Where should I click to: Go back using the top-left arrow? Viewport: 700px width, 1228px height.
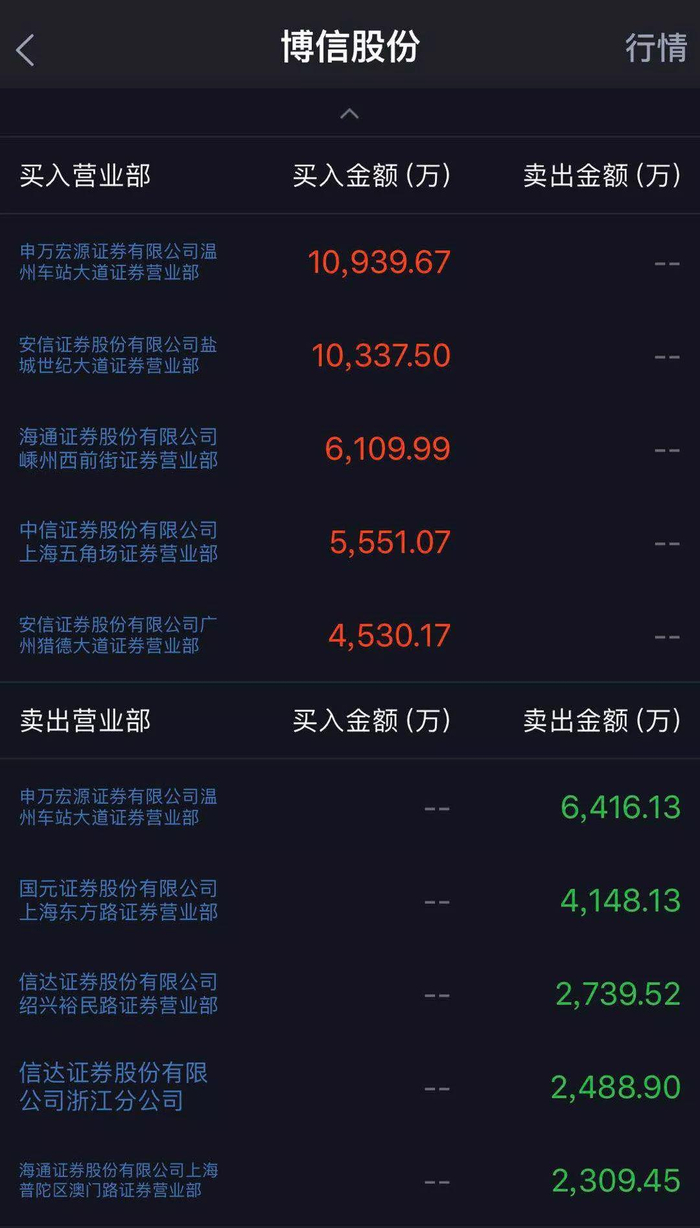pyautogui.click(x=25, y=49)
